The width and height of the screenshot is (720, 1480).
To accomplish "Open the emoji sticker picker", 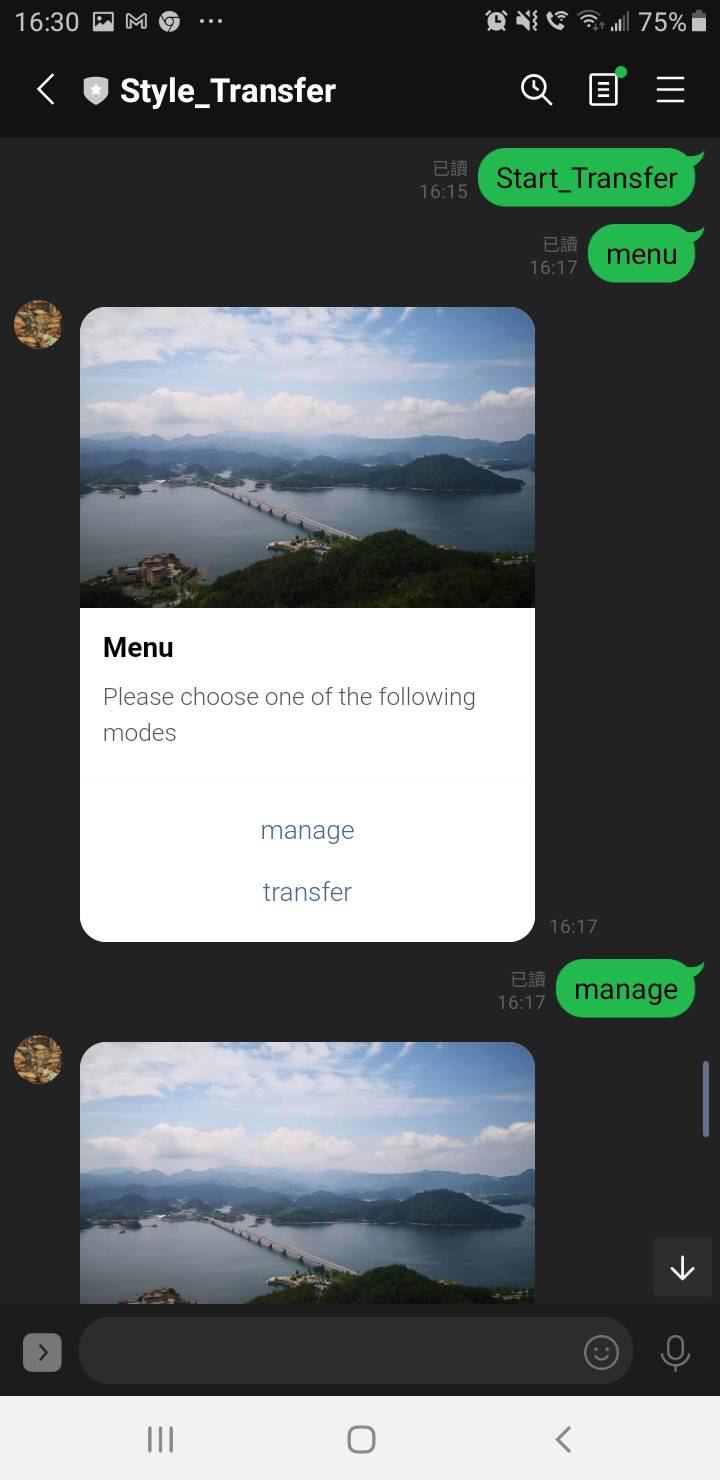I will [601, 1353].
